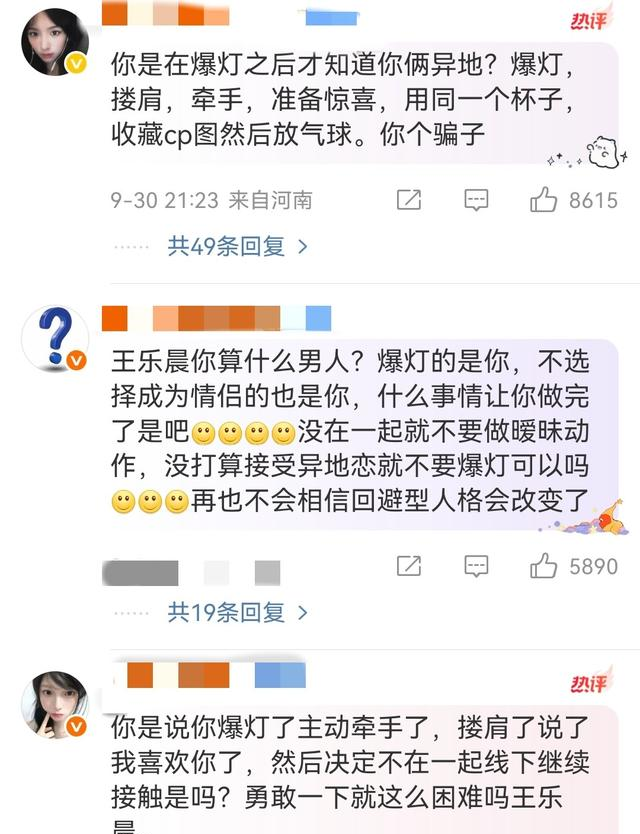Open the question-mark avatar's profile
Image resolution: width=640 pixels, height=834 pixels.
(x=55, y=338)
